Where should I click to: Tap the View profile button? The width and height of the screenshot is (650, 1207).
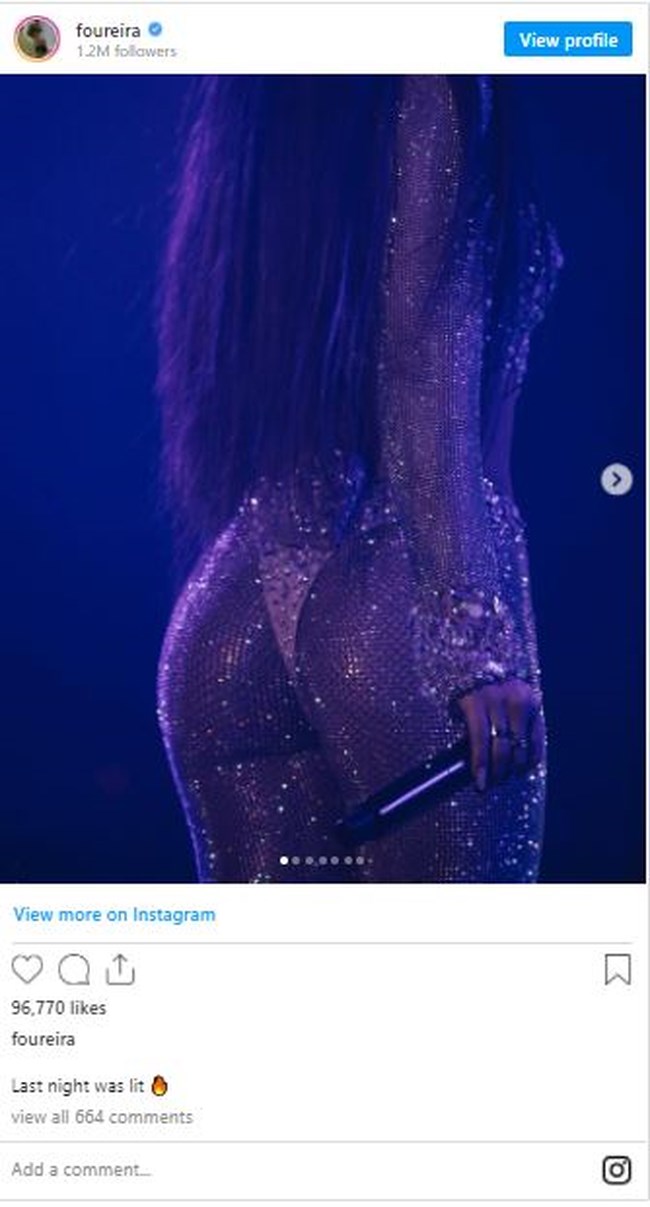568,40
